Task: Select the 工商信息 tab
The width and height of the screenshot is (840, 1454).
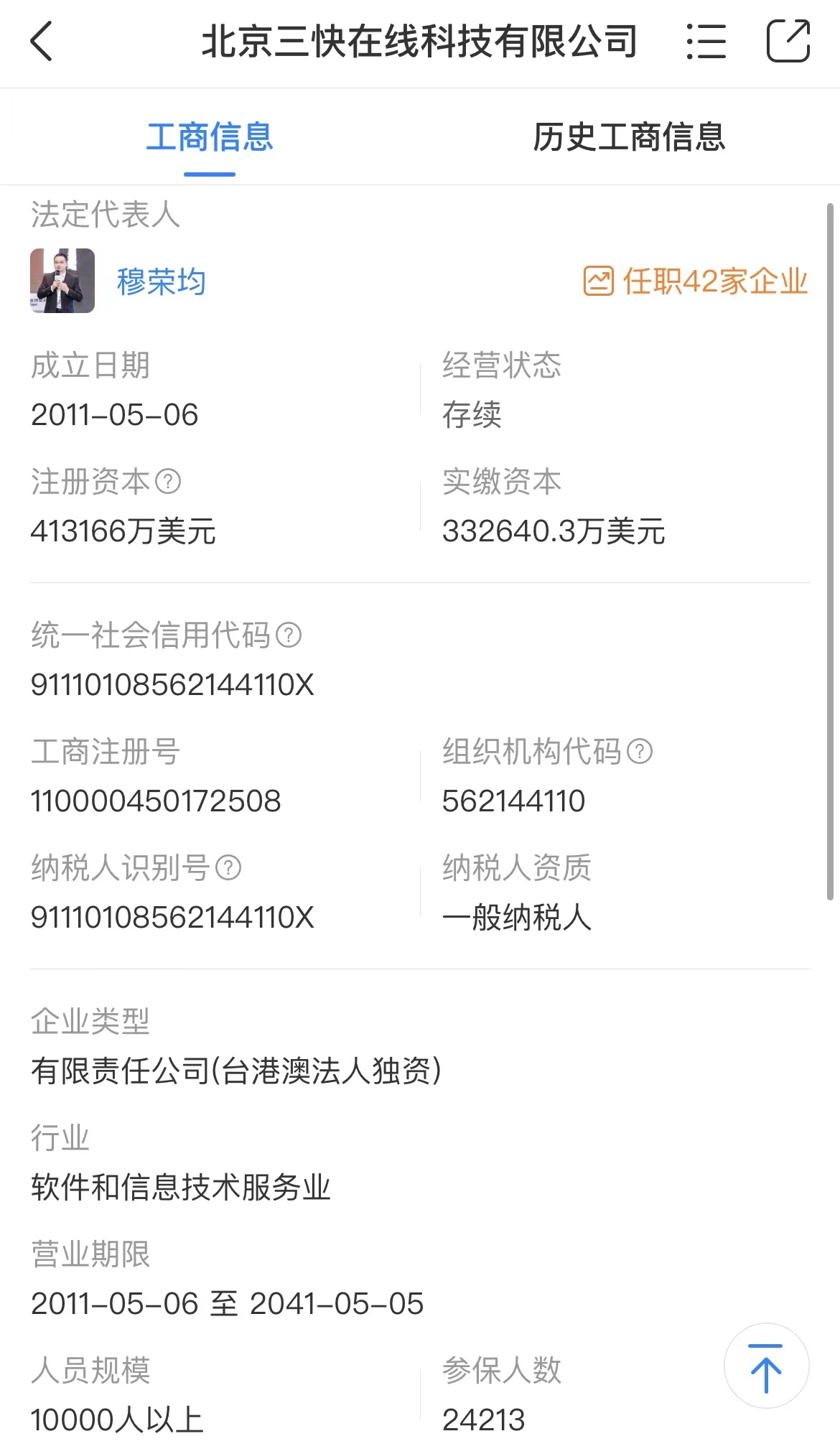Action: point(210,137)
